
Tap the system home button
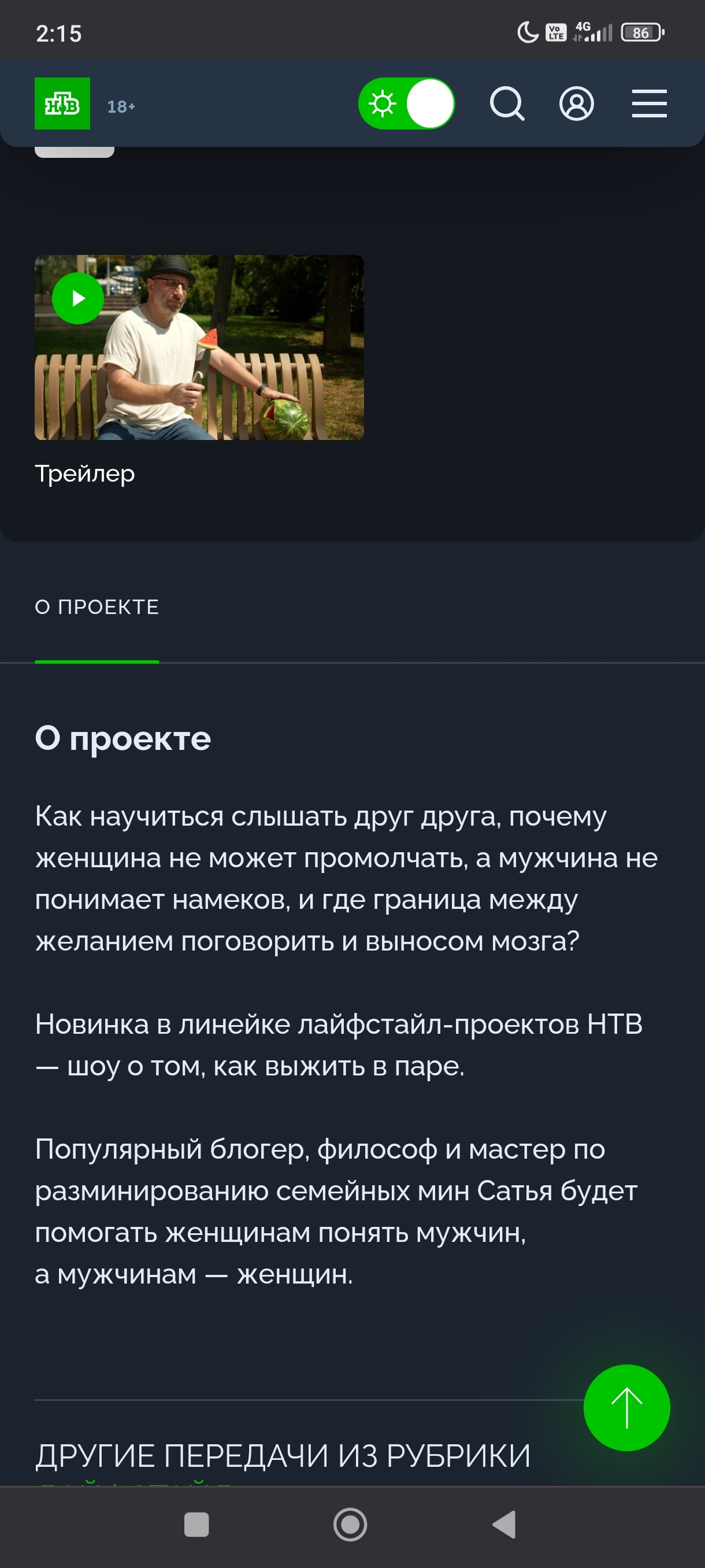point(350,1525)
